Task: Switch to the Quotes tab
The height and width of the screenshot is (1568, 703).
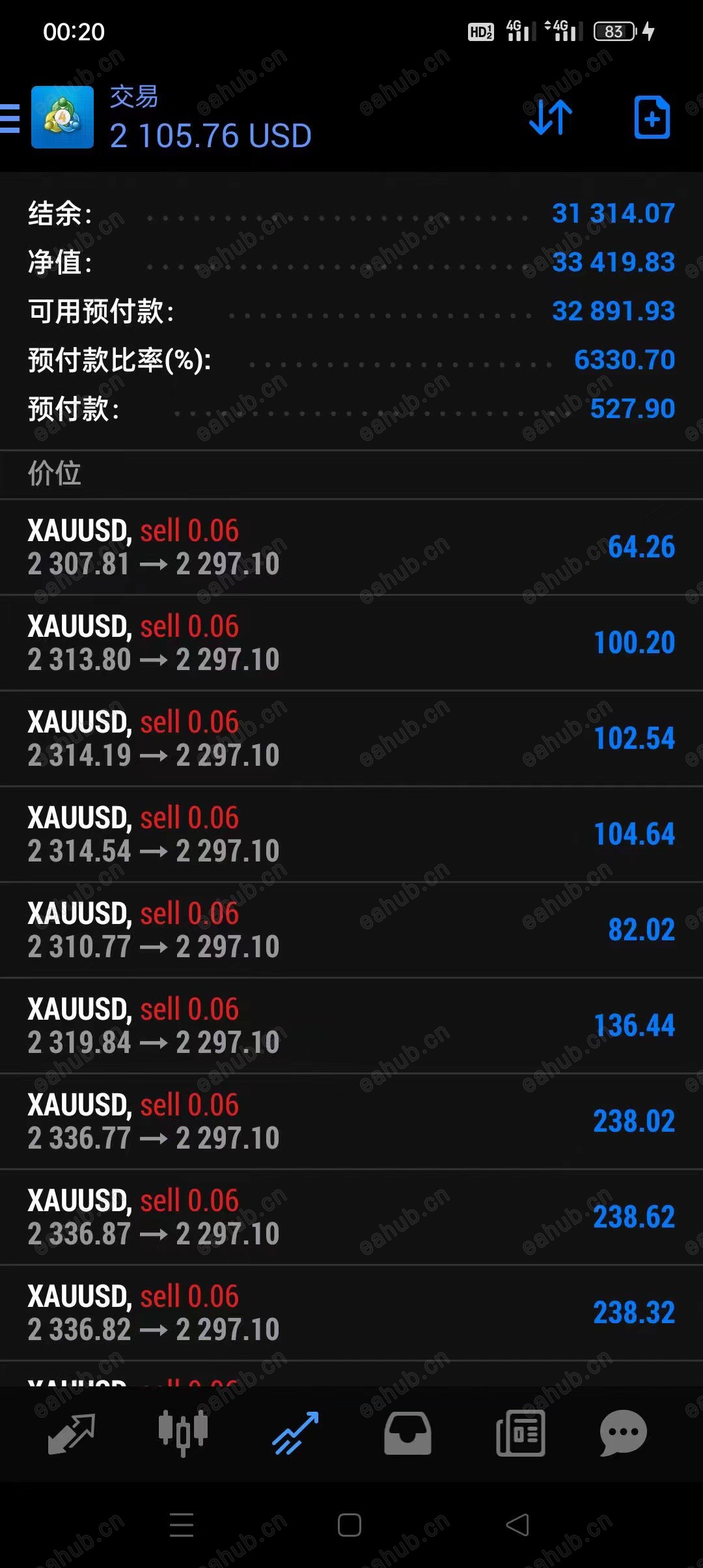Action: pos(72,1433)
